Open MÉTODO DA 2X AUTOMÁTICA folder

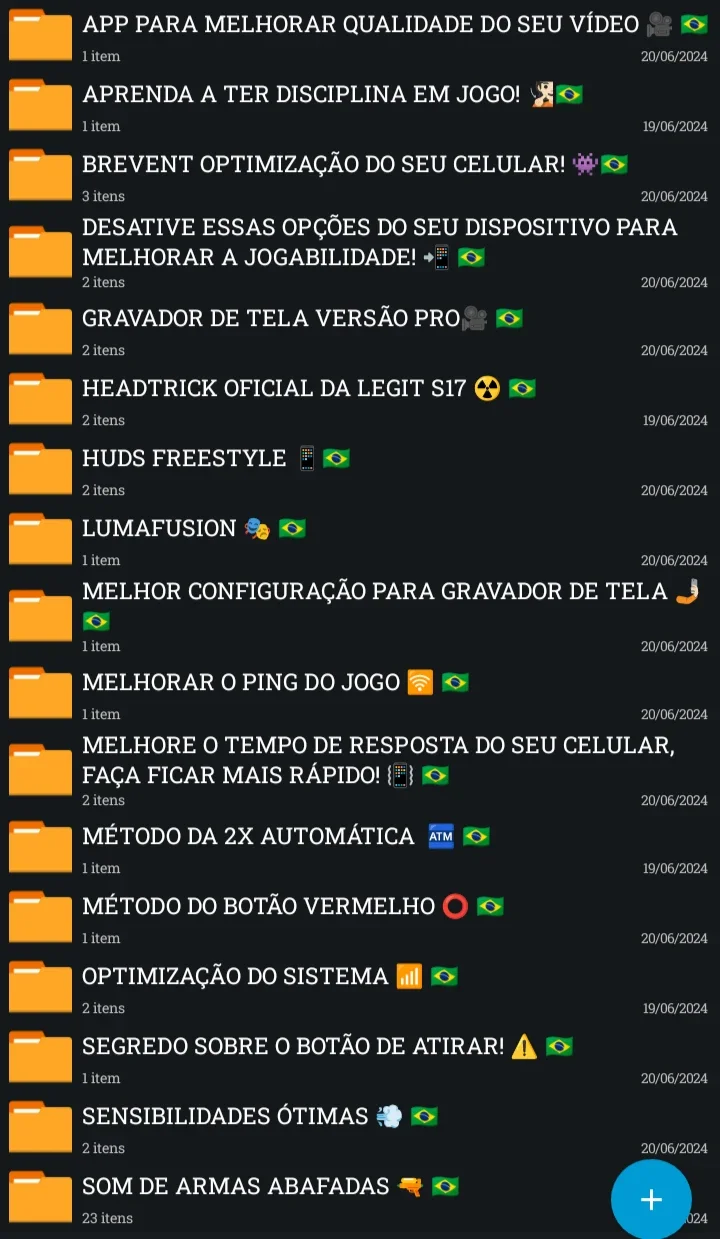[360, 849]
